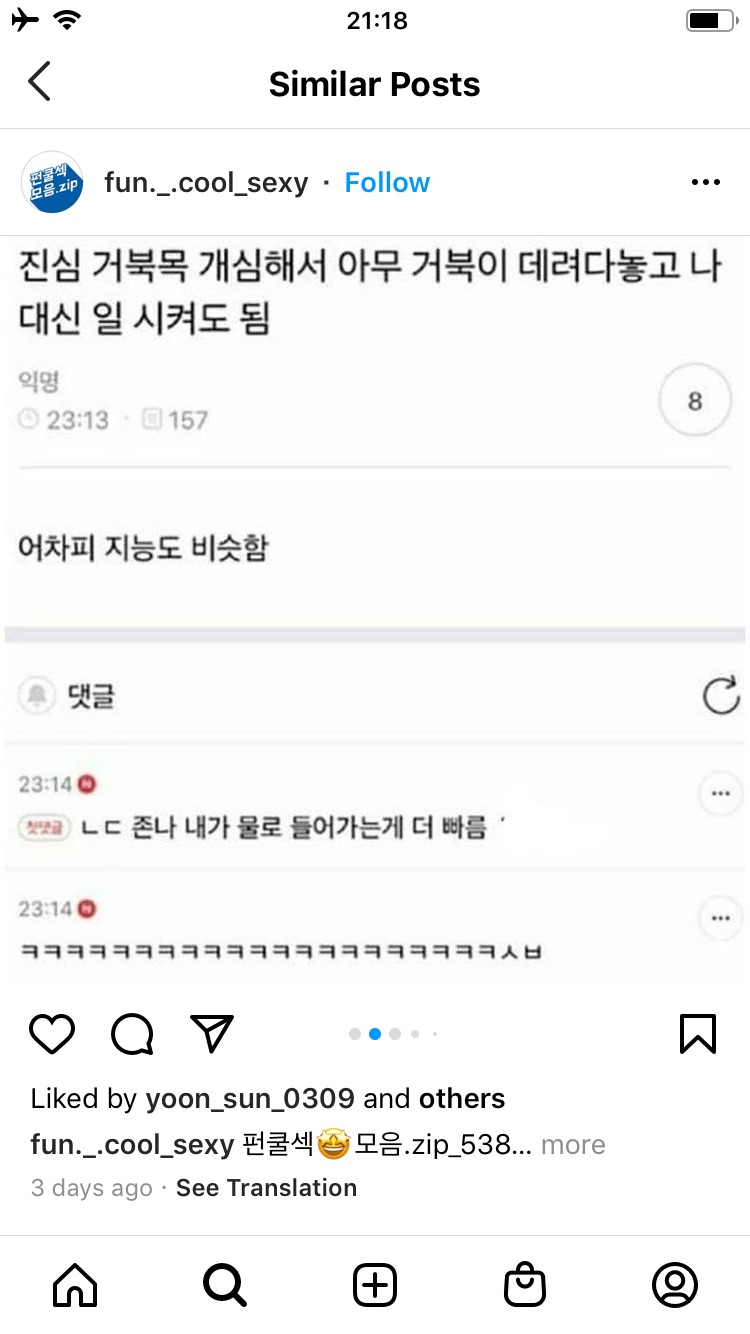Open fun._.cool_sexy username in the header
The width and height of the screenshot is (750, 1334).
pyautogui.click(x=206, y=183)
